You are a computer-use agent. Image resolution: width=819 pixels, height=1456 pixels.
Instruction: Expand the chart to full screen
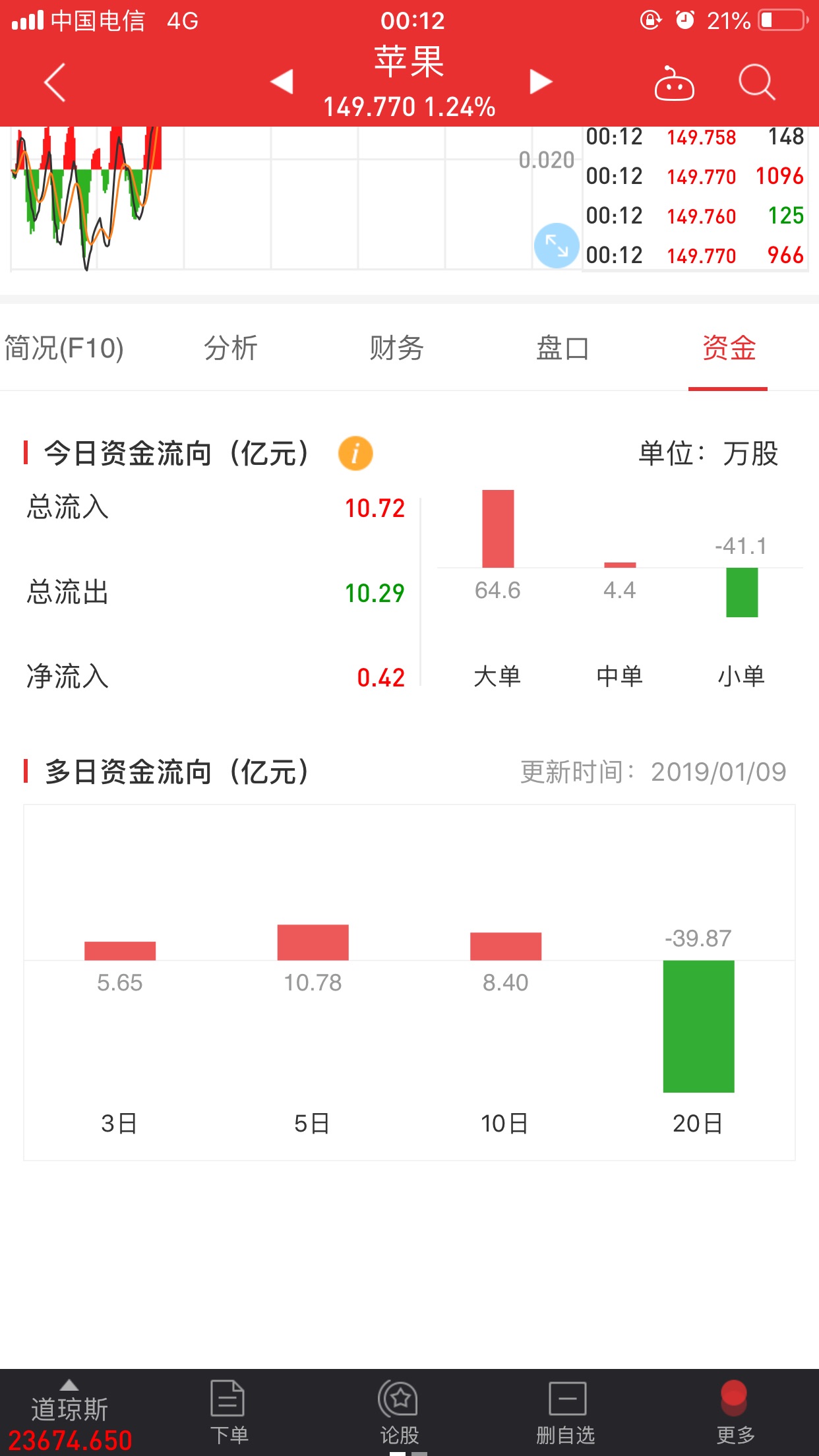coord(557,245)
